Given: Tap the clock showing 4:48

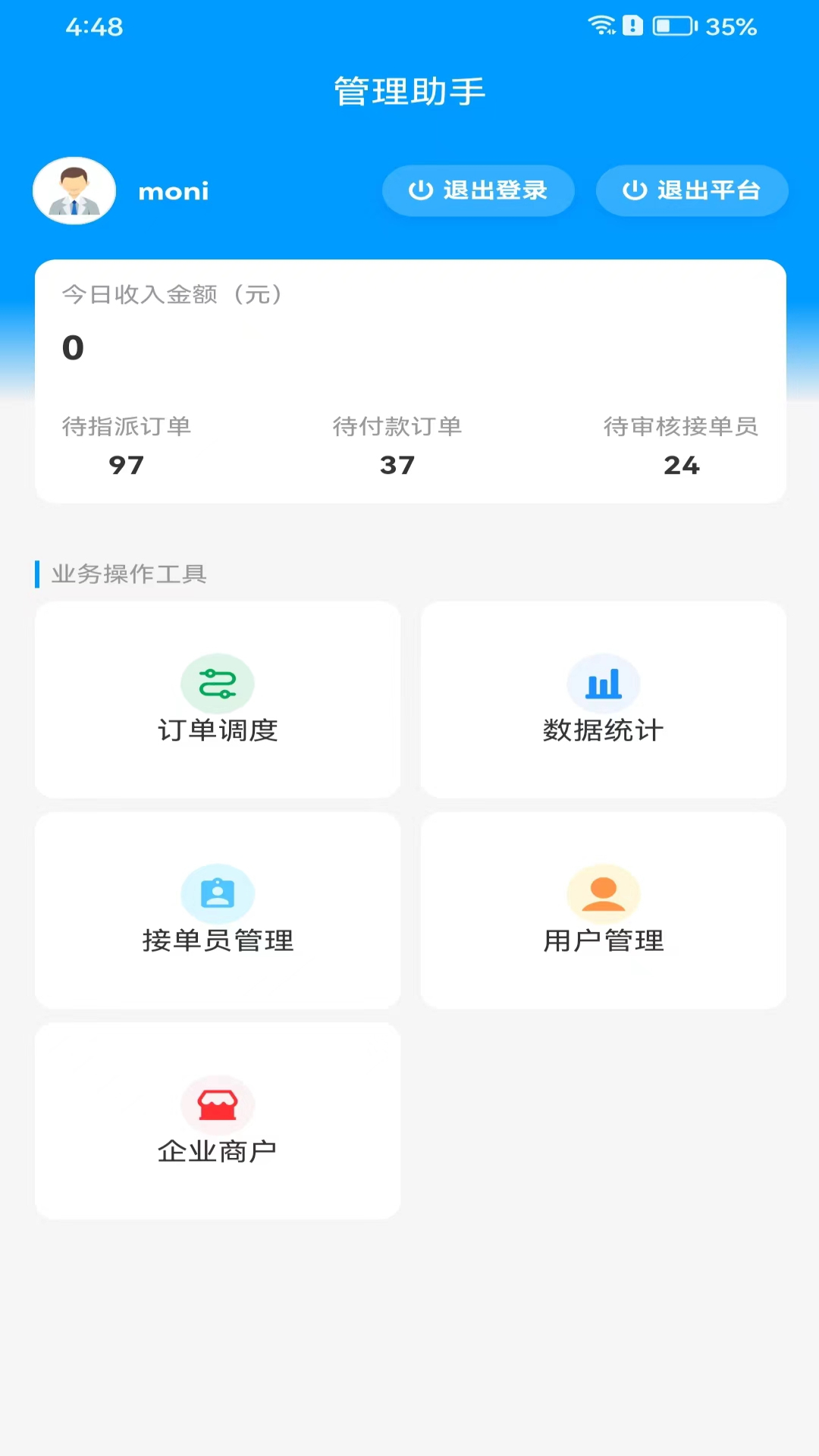Looking at the screenshot, I should click(x=93, y=27).
